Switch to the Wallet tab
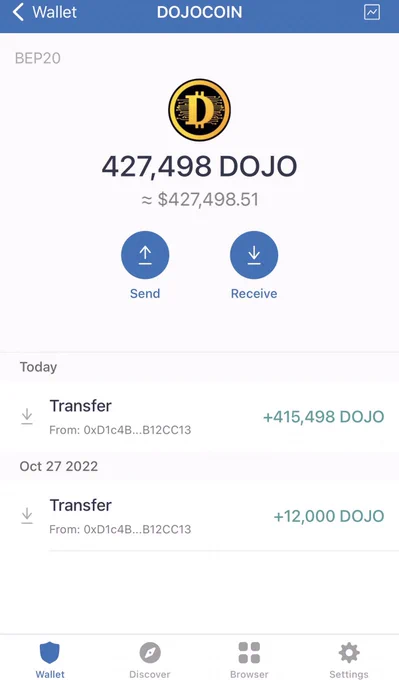Screen dimensions: 399x680 click(50, 660)
